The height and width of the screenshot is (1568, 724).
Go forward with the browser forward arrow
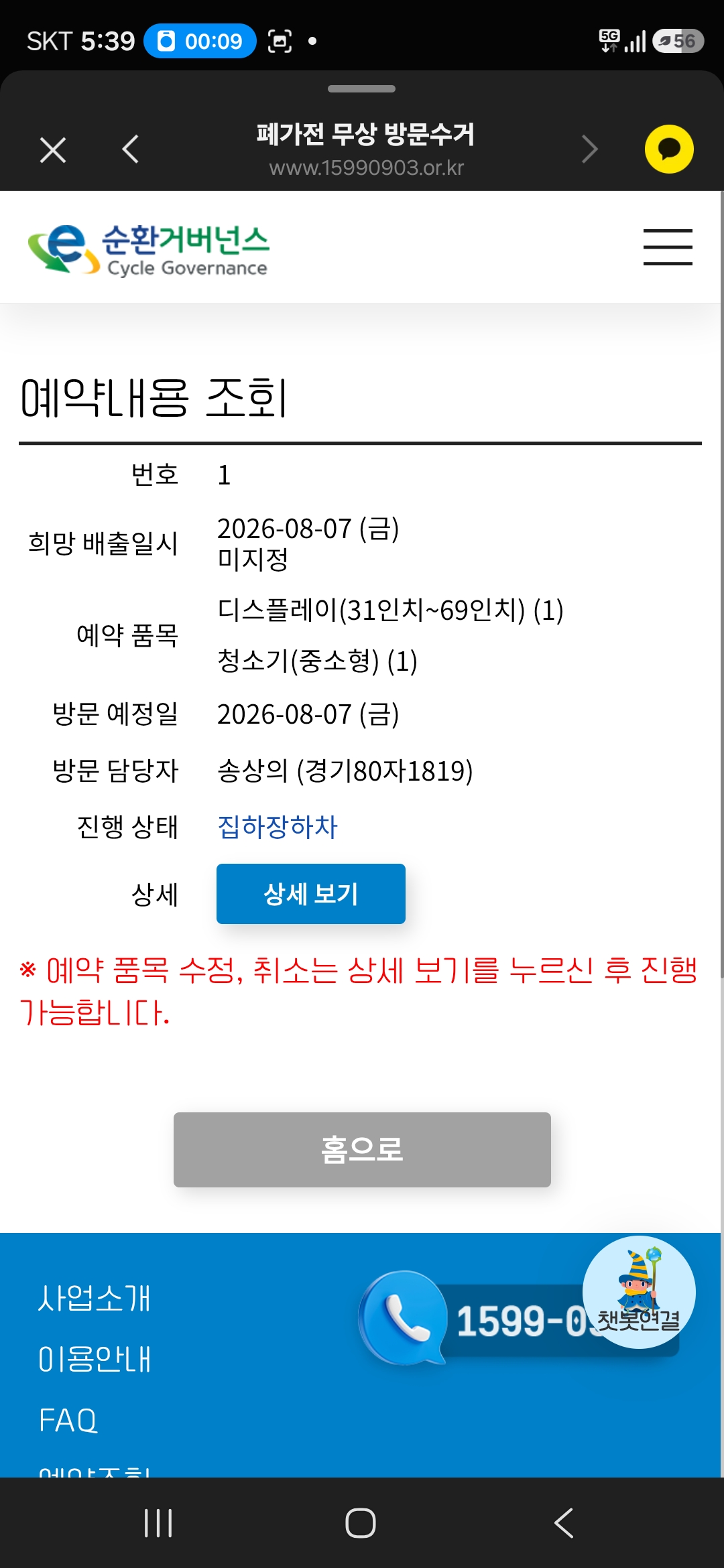(x=590, y=149)
